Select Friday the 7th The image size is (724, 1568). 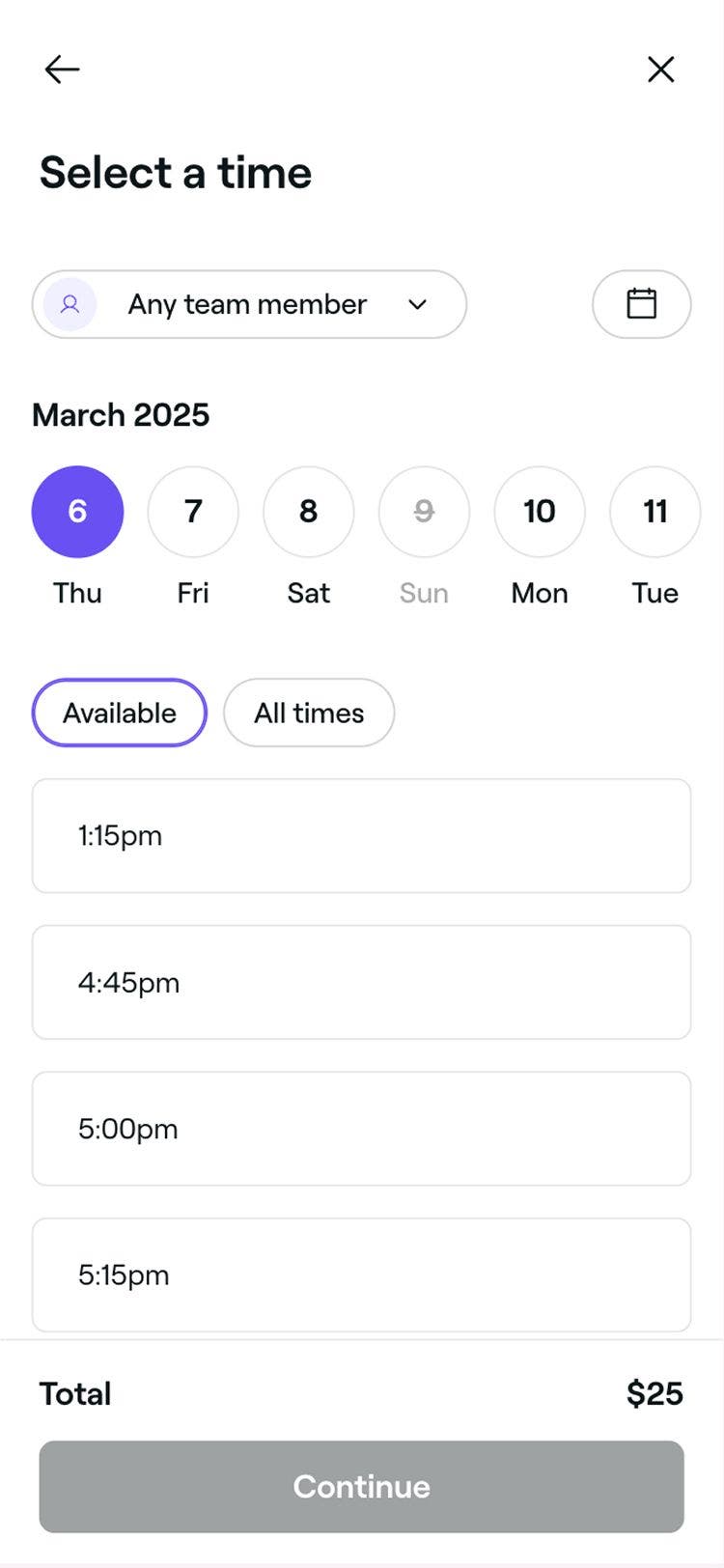tap(192, 512)
